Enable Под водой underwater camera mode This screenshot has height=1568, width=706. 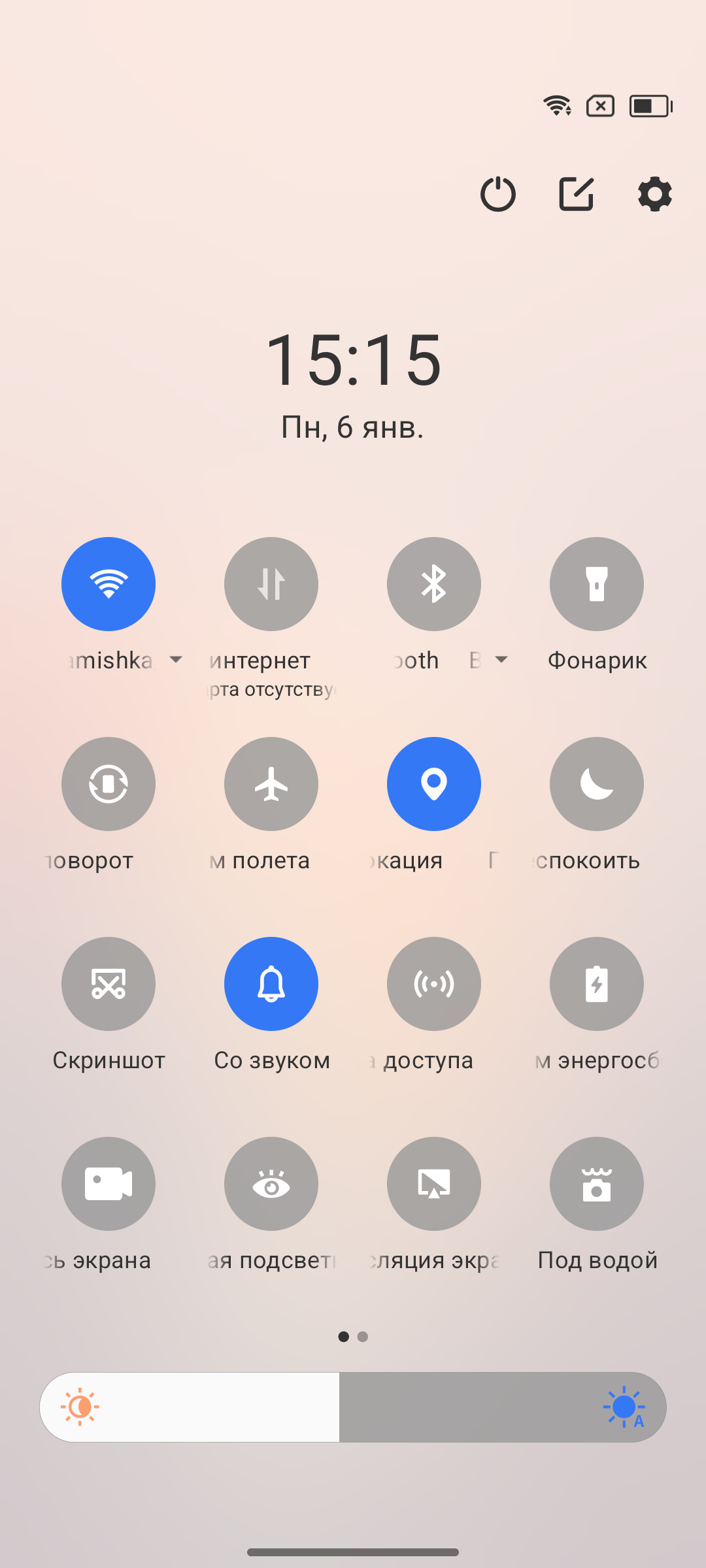(x=597, y=1184)
